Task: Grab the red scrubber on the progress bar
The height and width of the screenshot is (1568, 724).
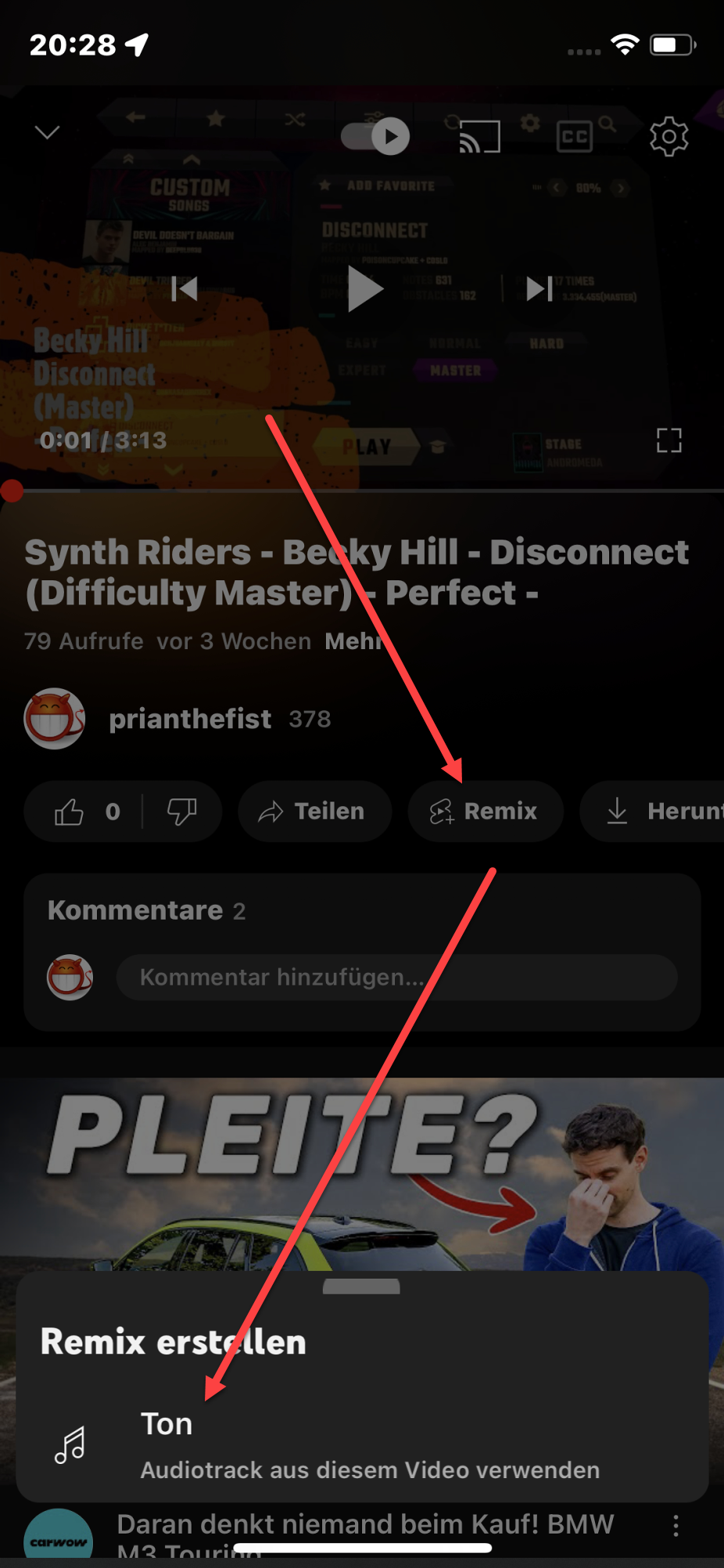Action: pos(11,491)
